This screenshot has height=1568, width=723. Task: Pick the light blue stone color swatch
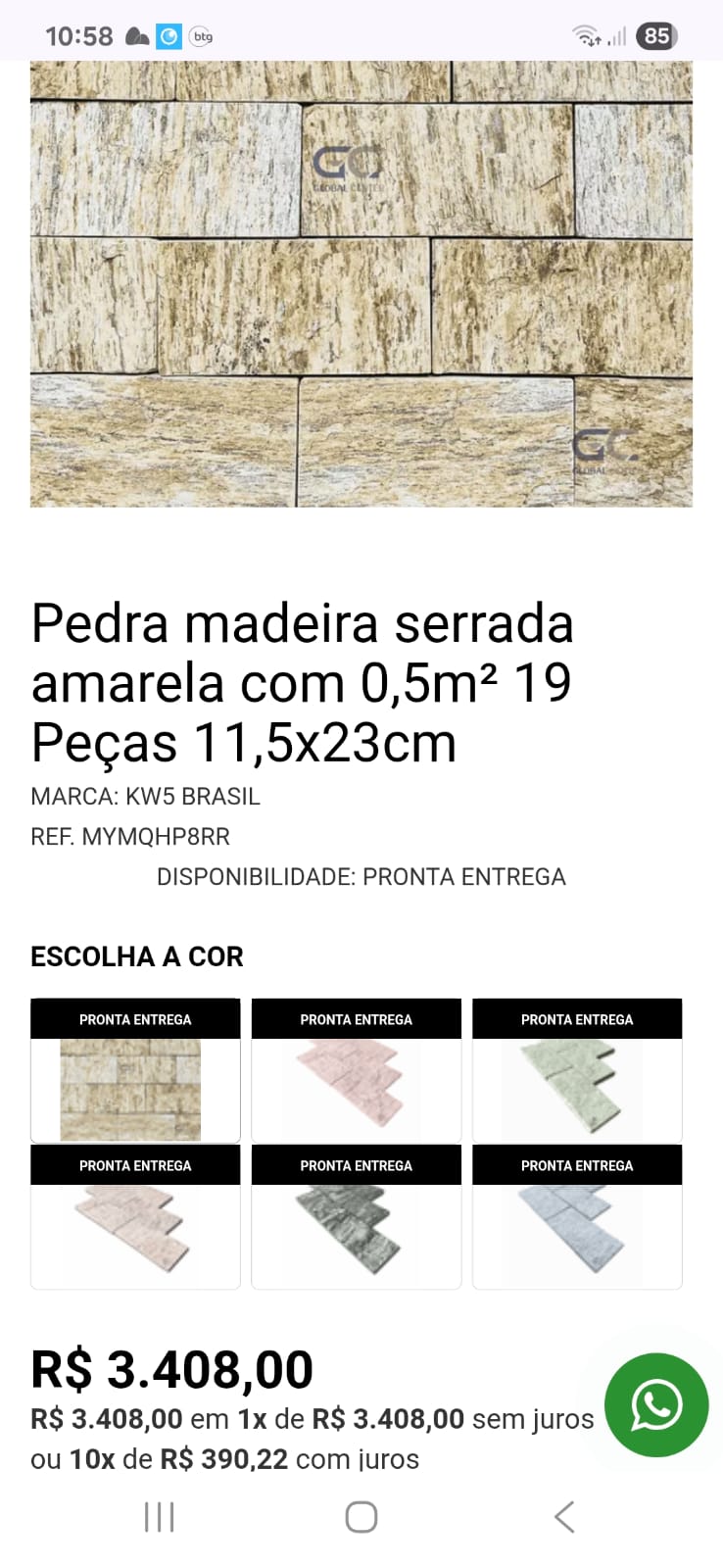[x=577, y=1234]
